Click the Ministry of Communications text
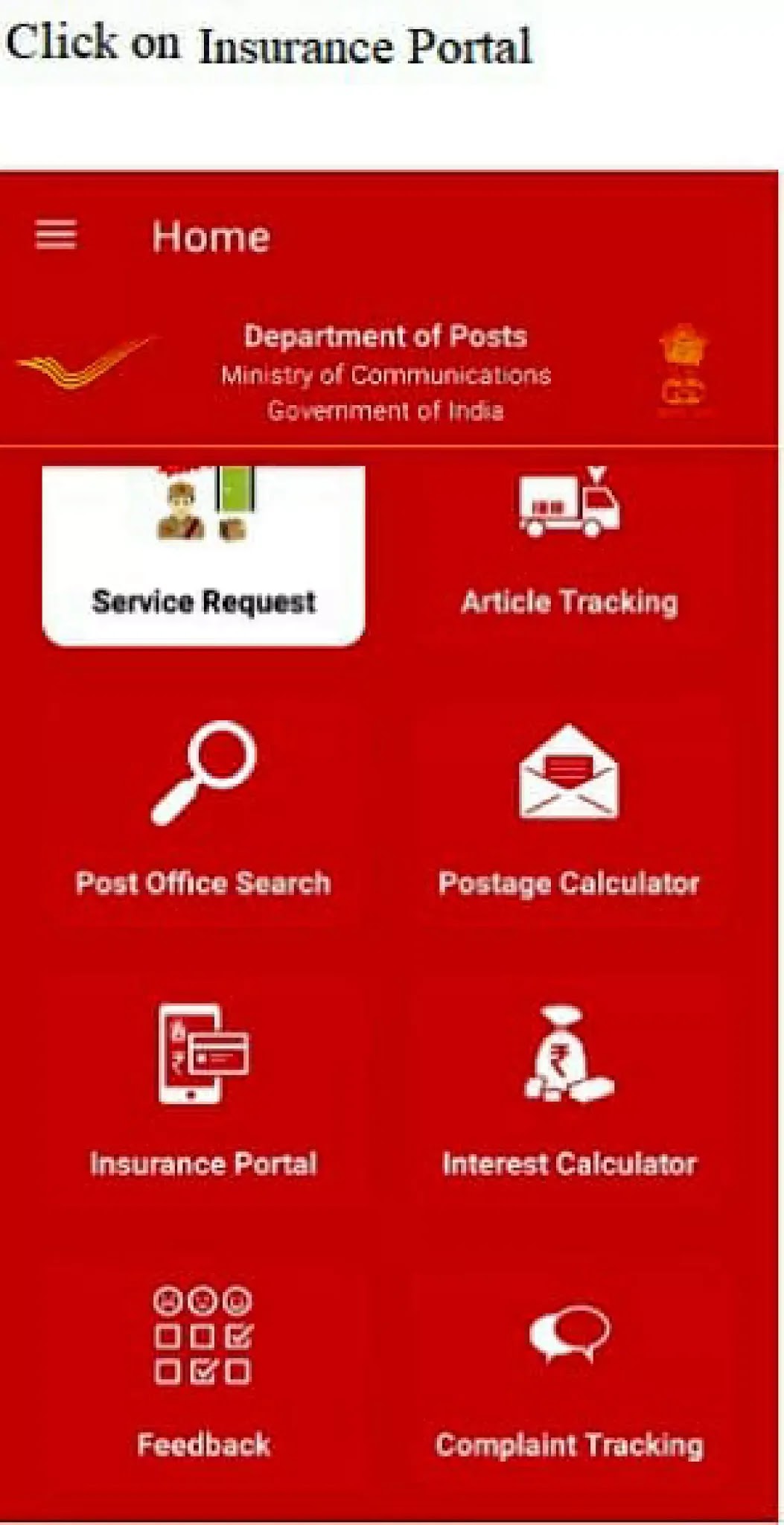The width and height of the screenshot is (784, 1525). pyautogui.click(x=386, y=376)
